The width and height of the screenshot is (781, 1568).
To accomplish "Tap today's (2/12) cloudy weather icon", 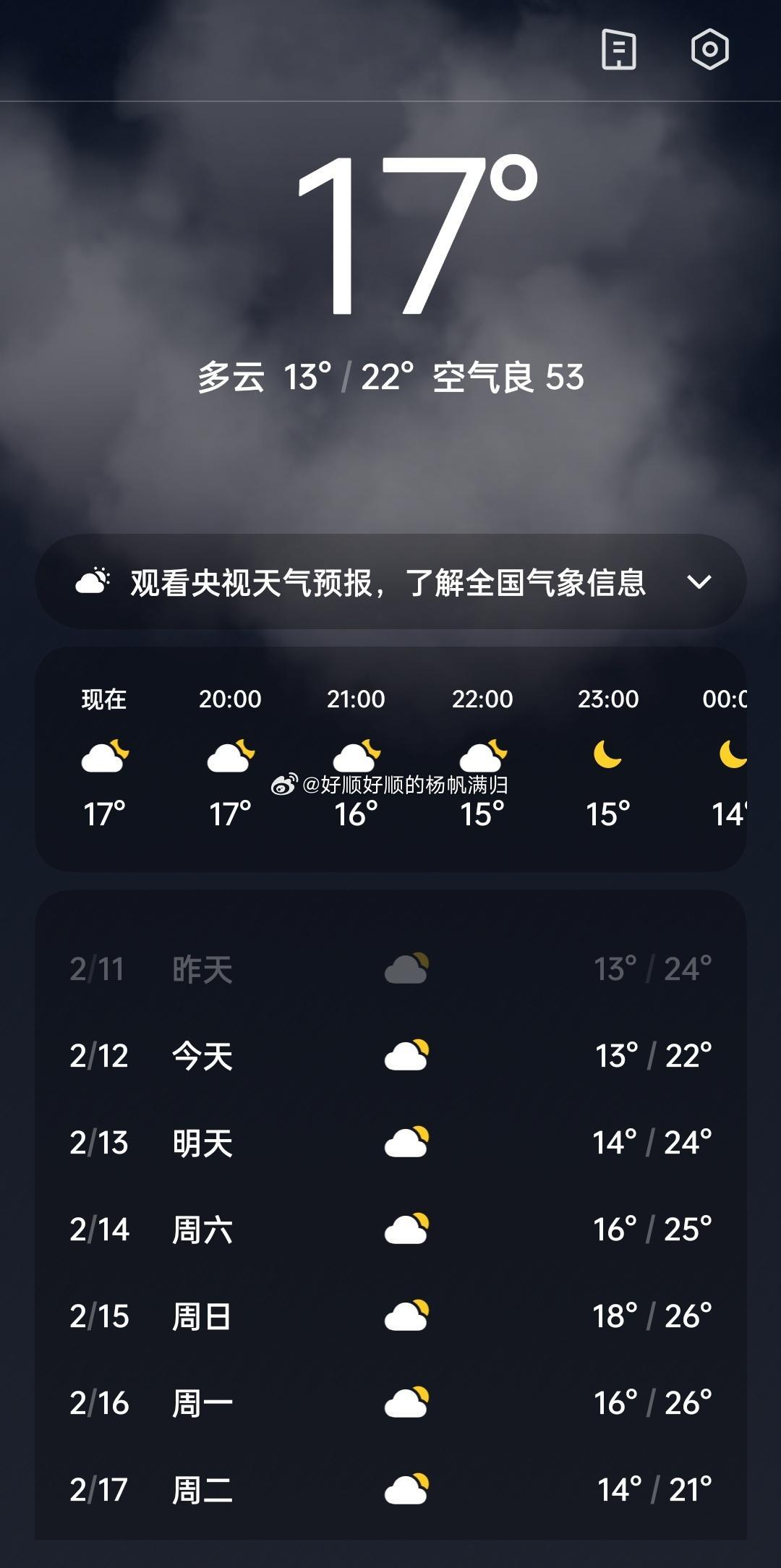I will [x=407, y=1056].
